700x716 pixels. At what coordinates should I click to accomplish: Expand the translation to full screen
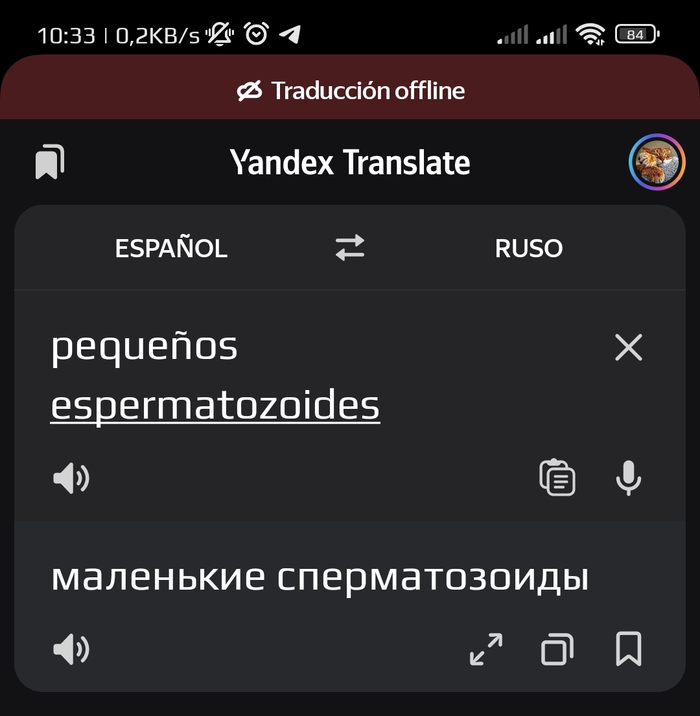pyautogui.click(x=486, y=651)
